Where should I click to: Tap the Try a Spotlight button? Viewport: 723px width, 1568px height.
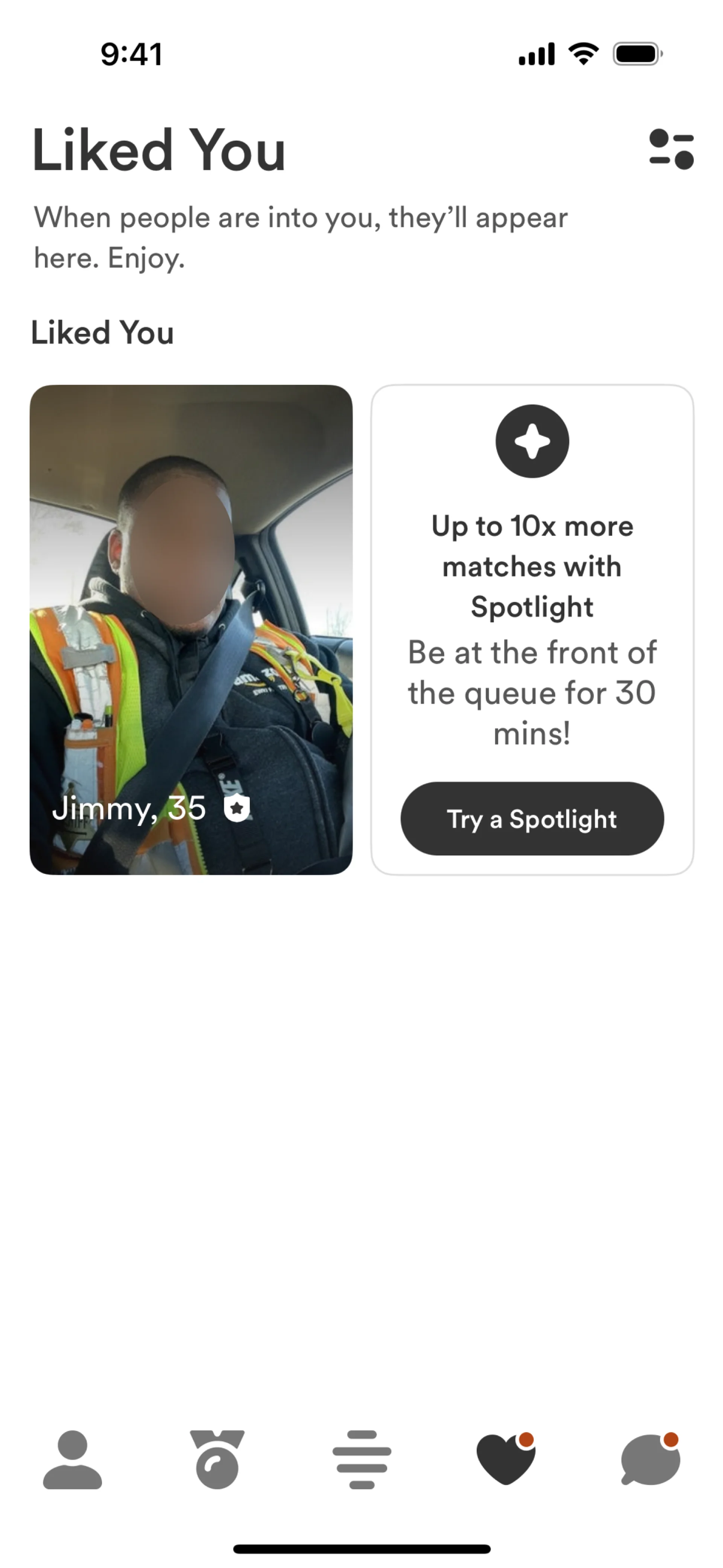[532, 819]
